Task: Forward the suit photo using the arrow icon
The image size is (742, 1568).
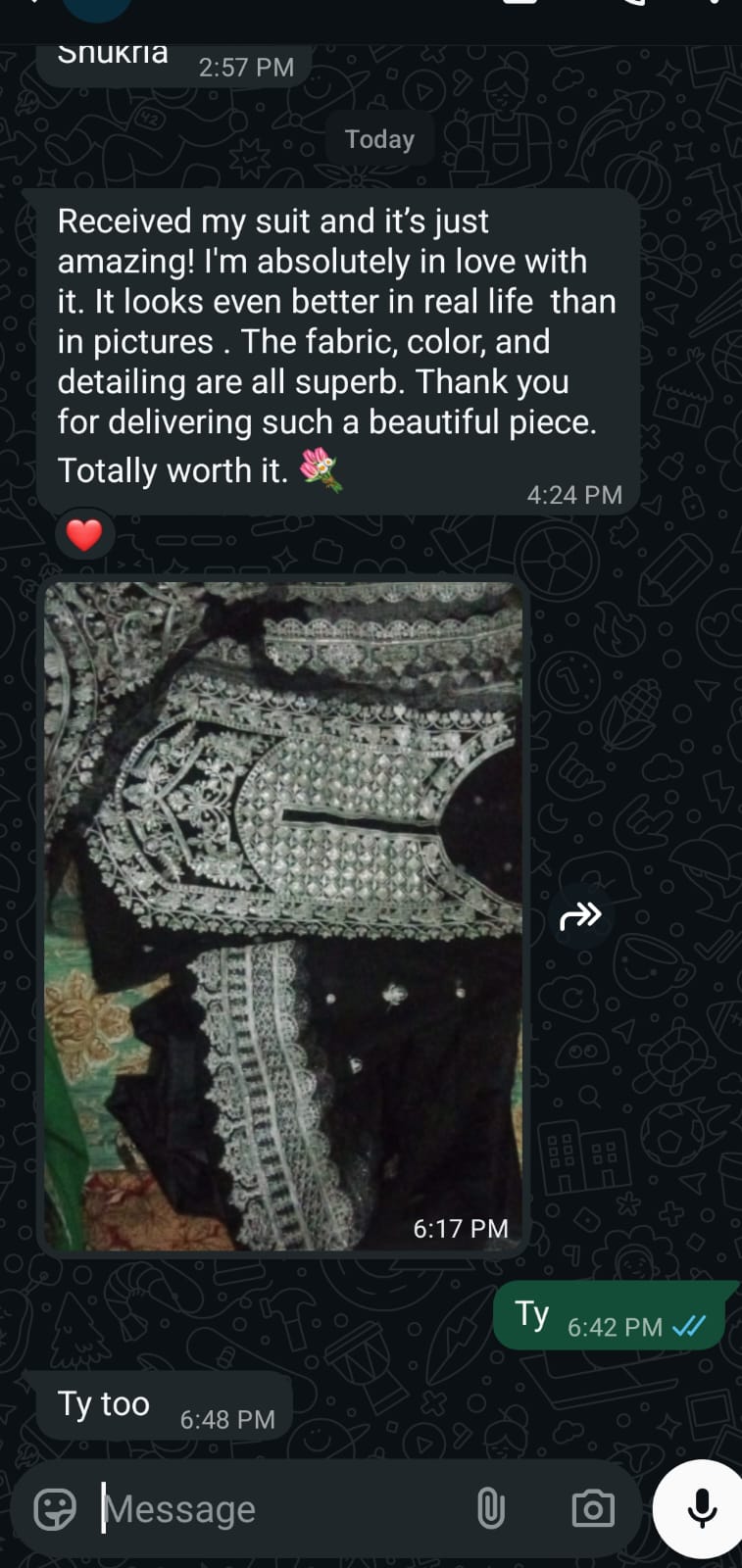Action: (x=580, y=916)
